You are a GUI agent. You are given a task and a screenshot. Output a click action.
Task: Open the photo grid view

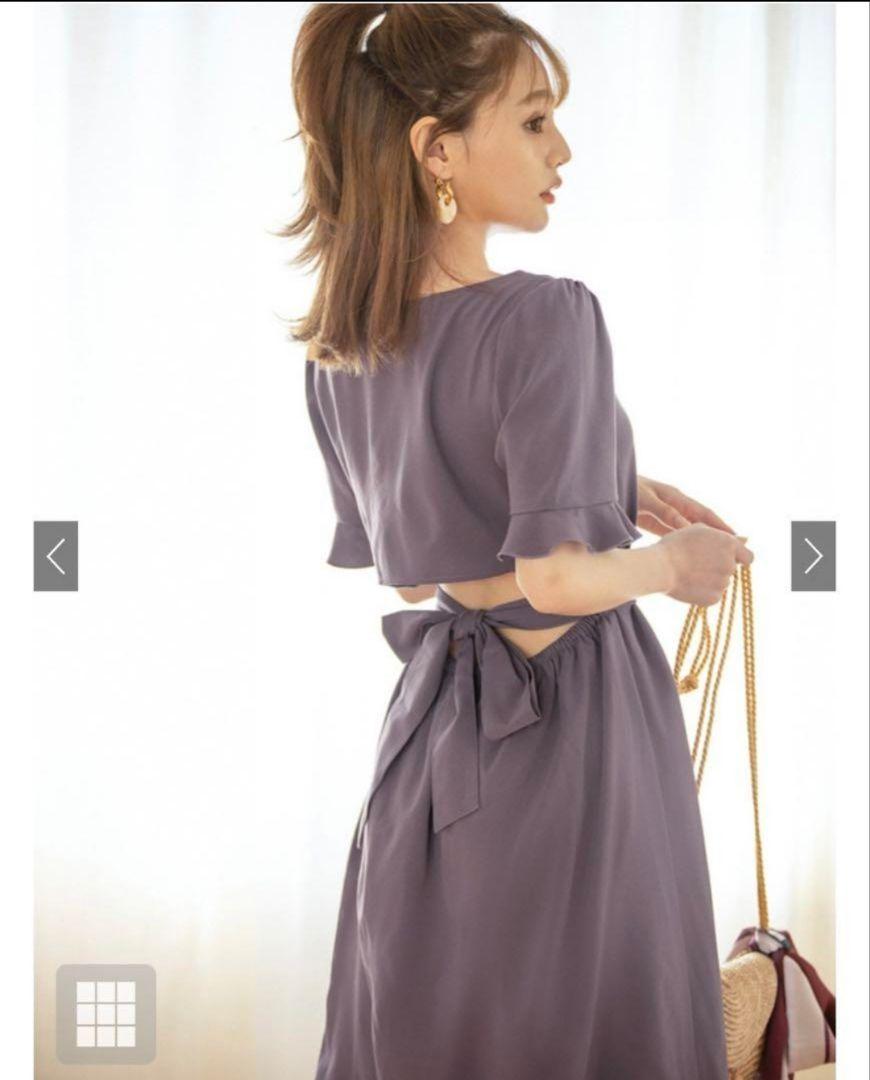106,1013
